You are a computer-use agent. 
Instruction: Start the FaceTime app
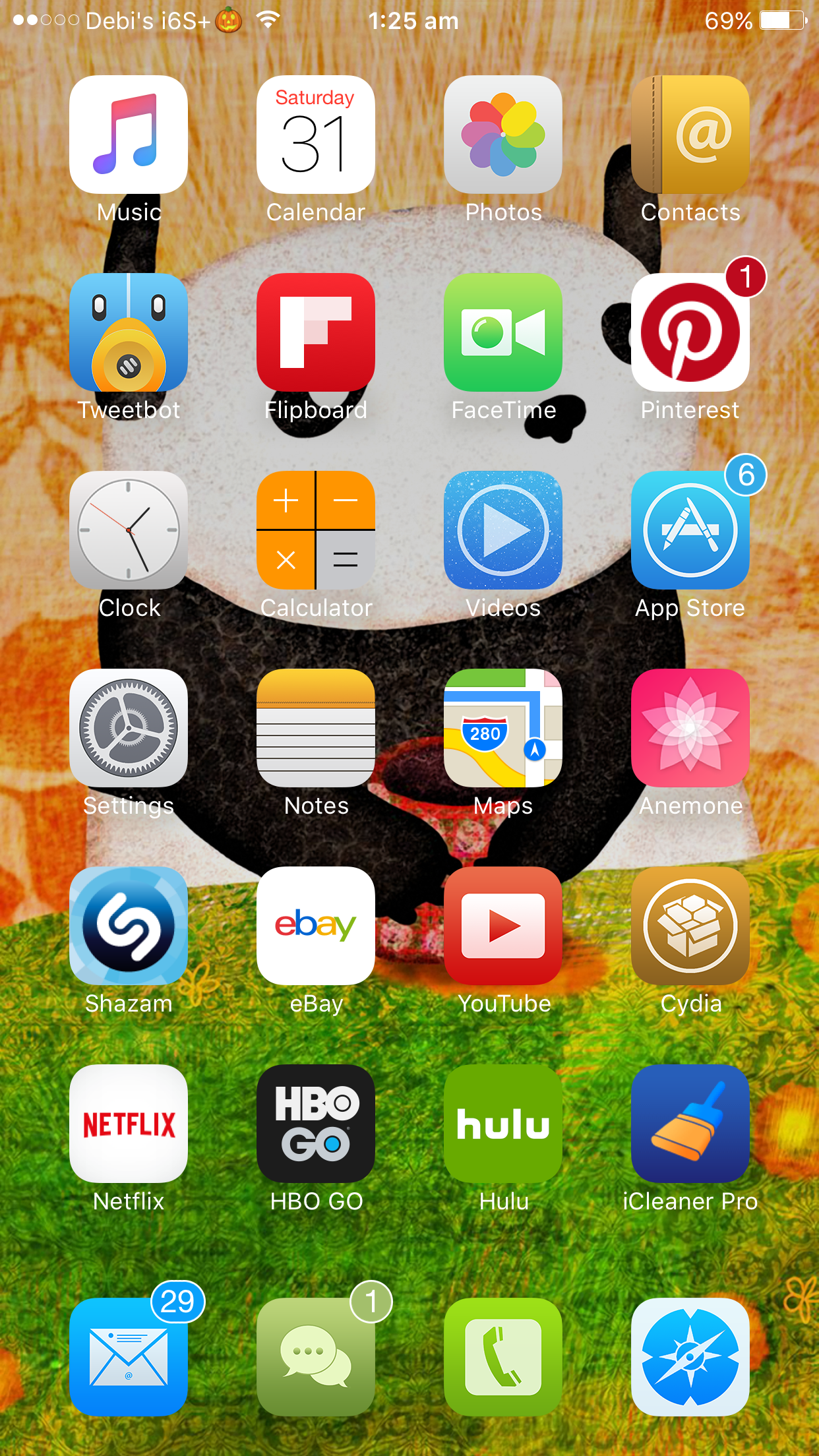(503, 332)
